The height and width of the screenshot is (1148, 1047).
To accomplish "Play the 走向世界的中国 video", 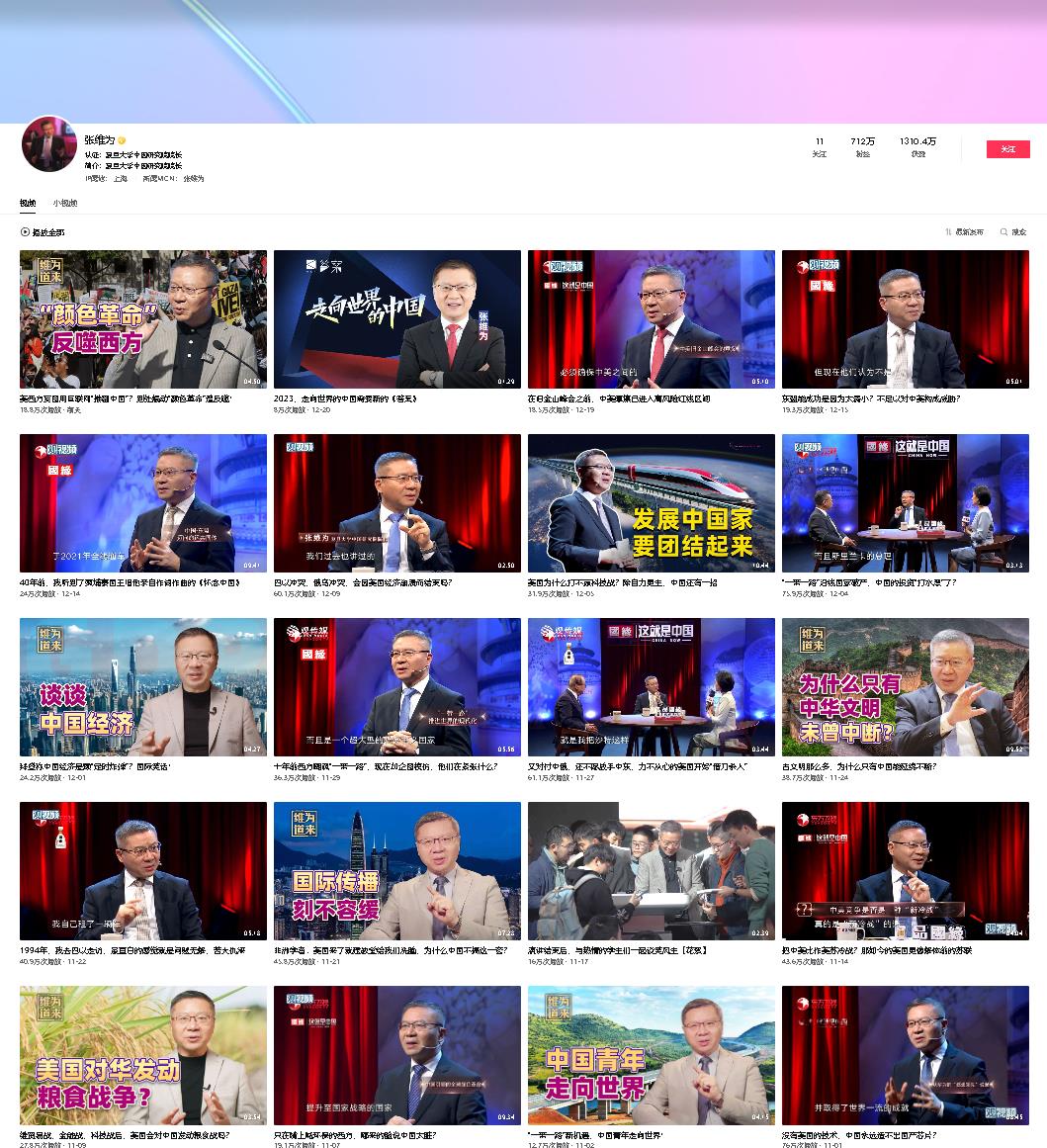I will tap(396, 319).
